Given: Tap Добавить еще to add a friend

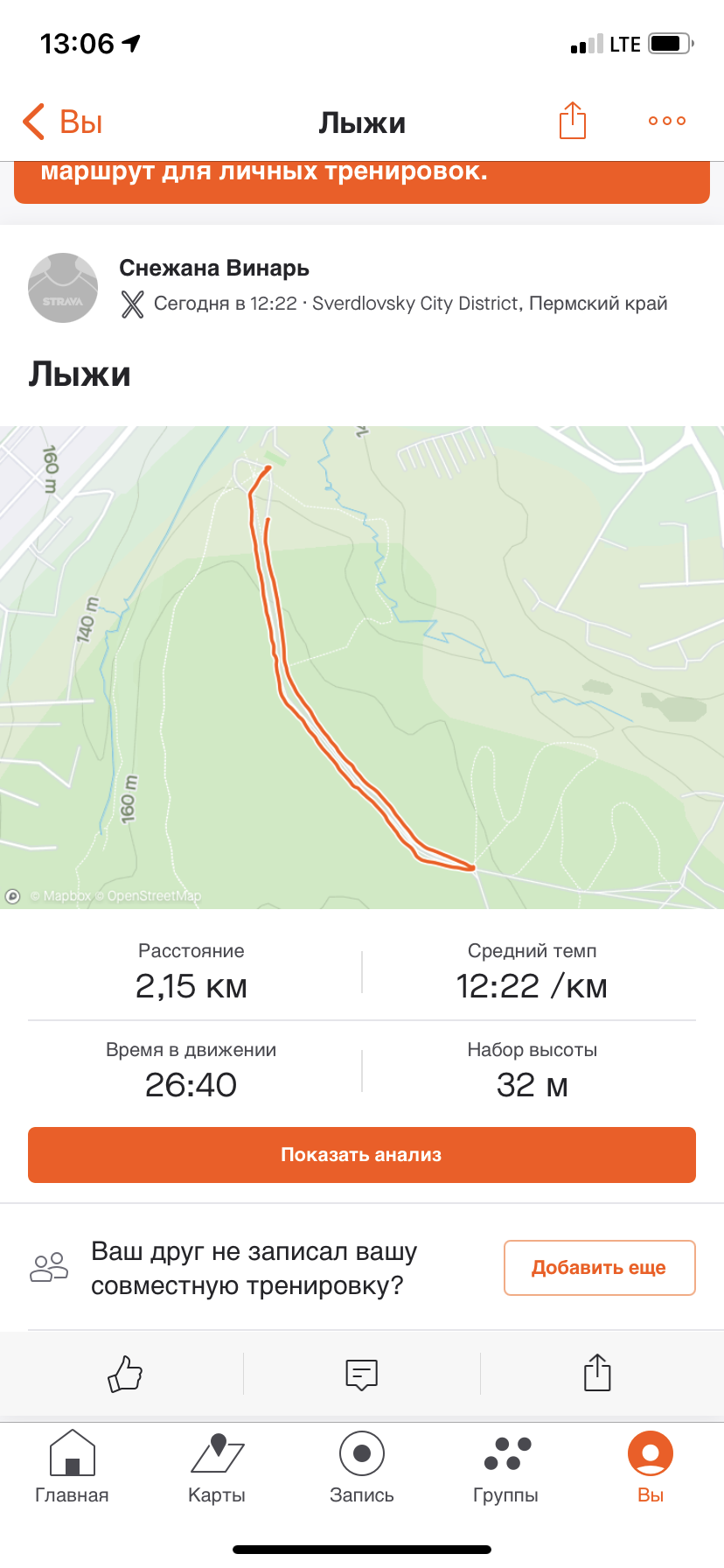Looking at the screenshot, I should (x=599, y=1267).
